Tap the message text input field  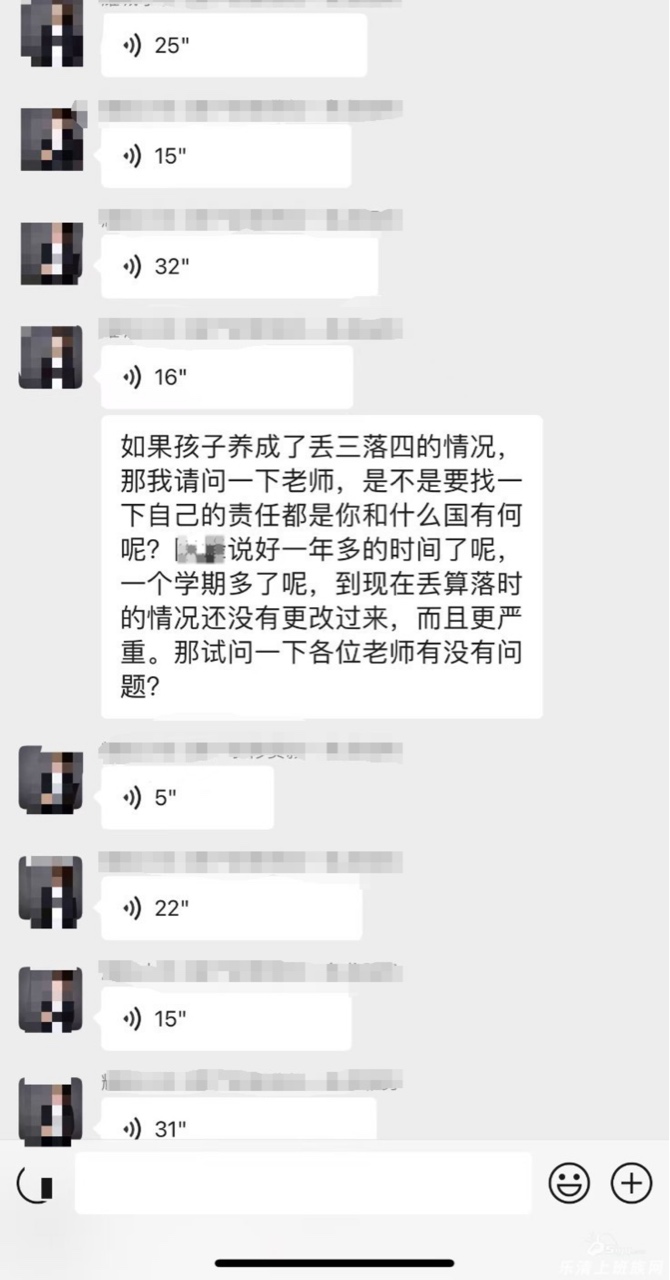pyautogui.click(x=303, y=1184)
